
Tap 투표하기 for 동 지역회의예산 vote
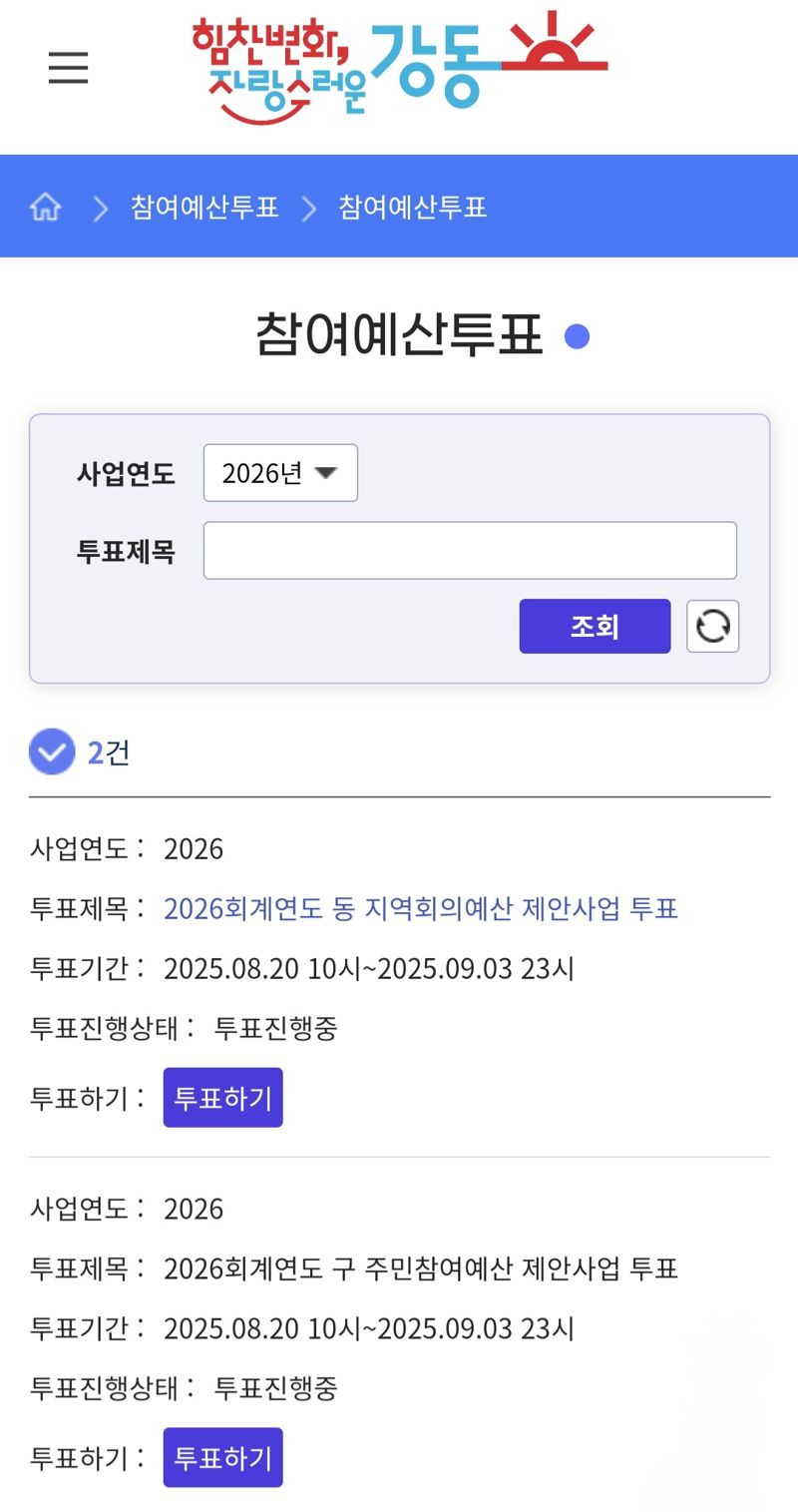[222, 1098]
